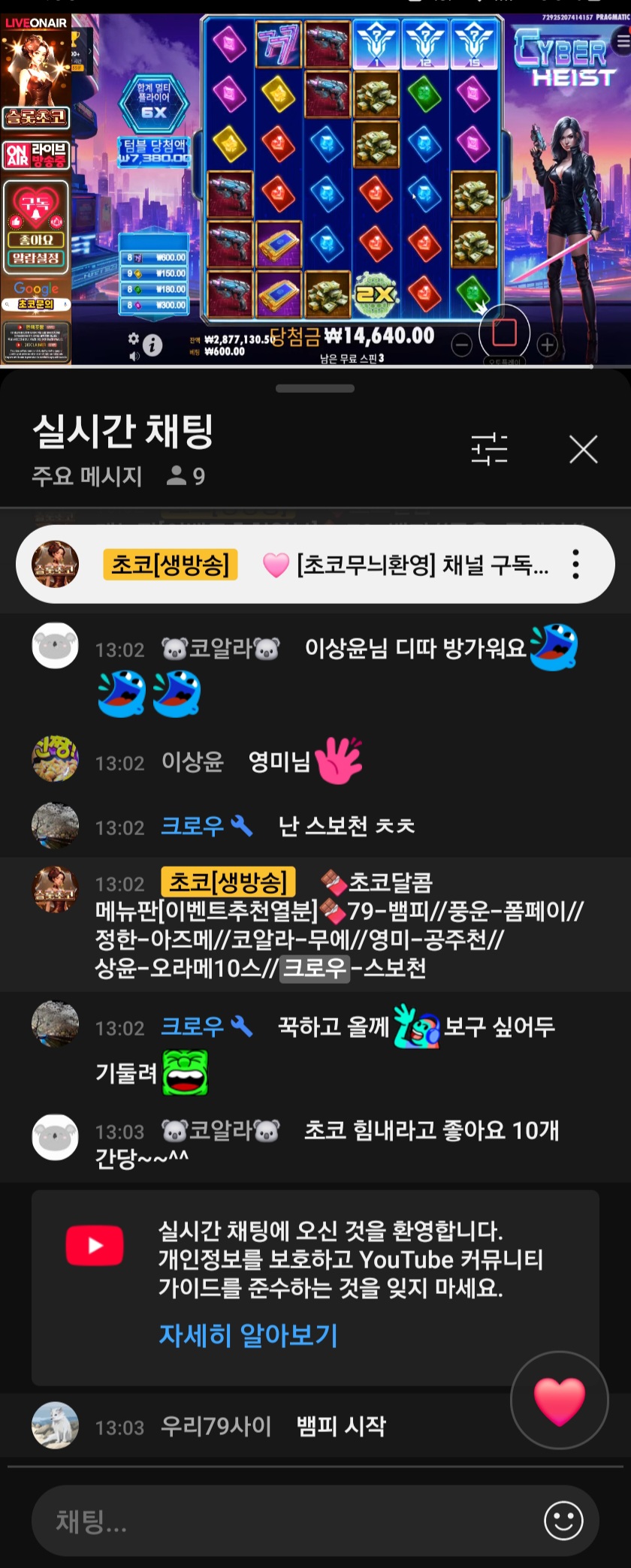Open the live video player
This screenshot has width=631, height=1568.
[315, 188]
